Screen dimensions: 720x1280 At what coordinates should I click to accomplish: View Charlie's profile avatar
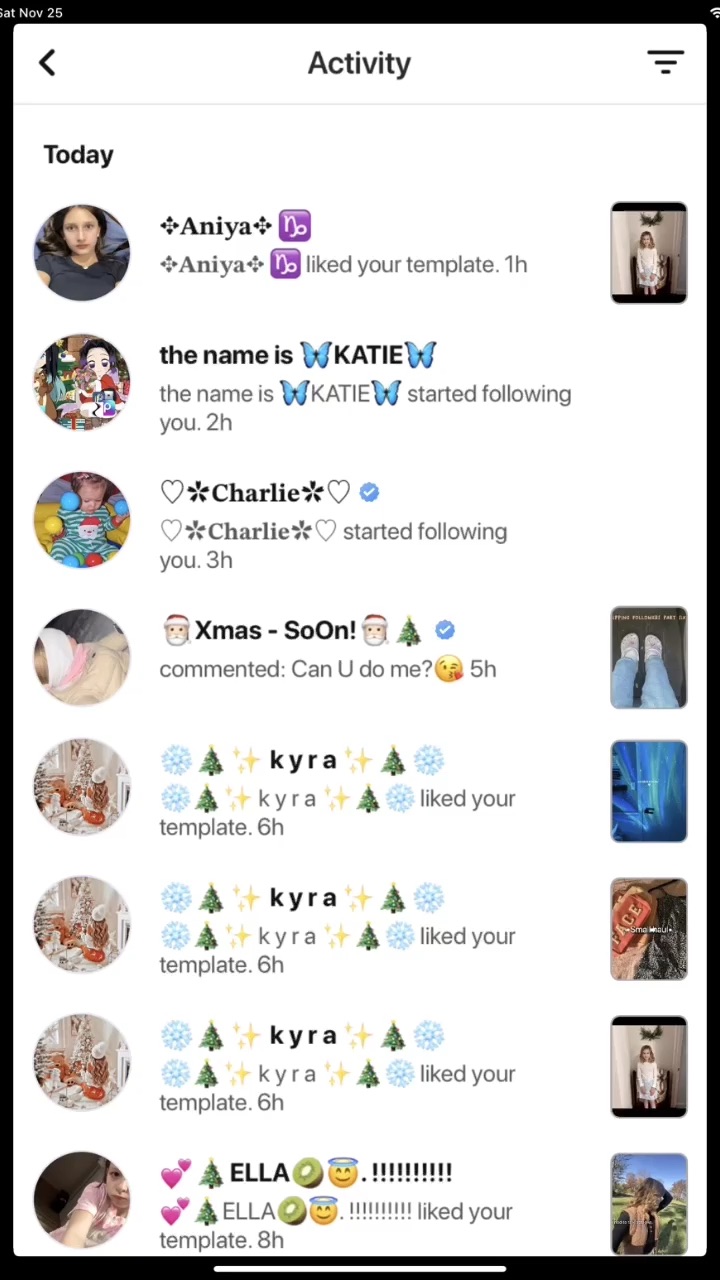tap(82, 520)
